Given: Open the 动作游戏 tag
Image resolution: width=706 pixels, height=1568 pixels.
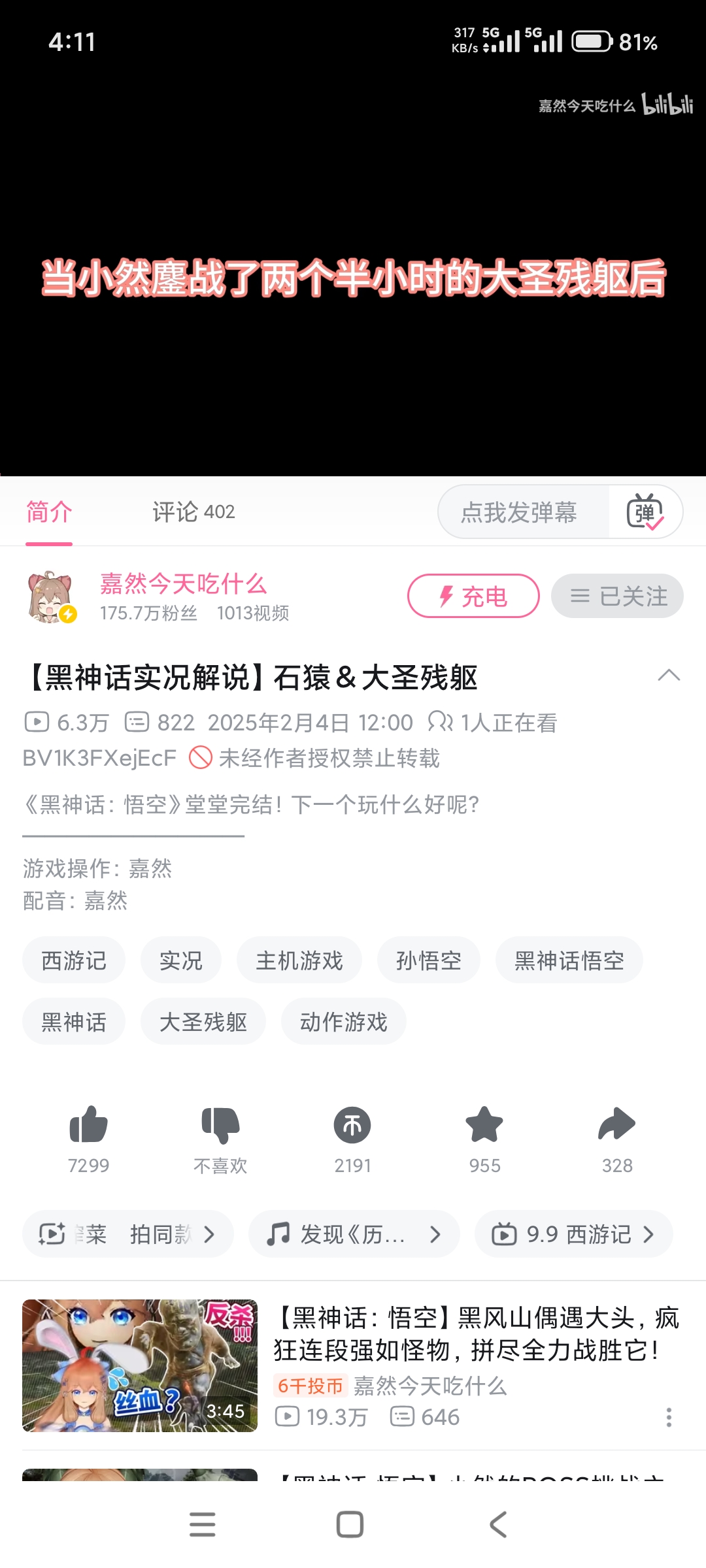Looking at the screenshot, I should [344, 1022].
